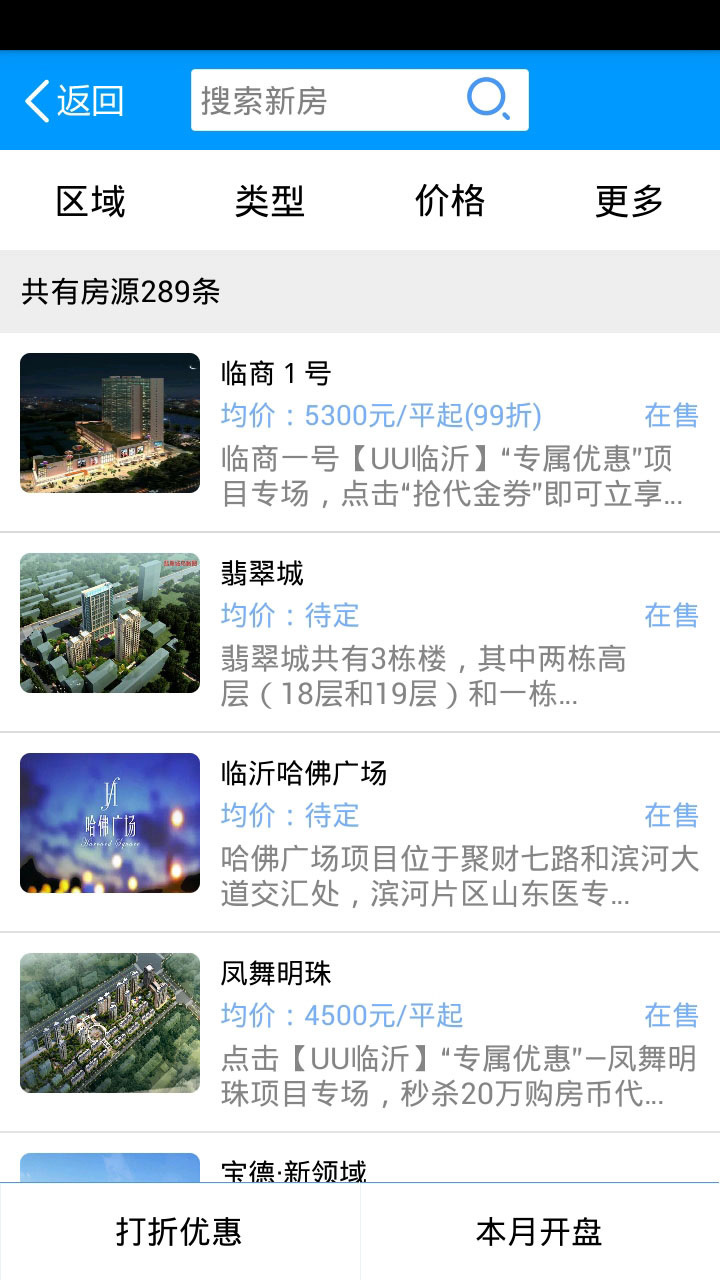Expand the 类型 filter
The height and width of the screenshot is (1280, 720).
point(270,201)
